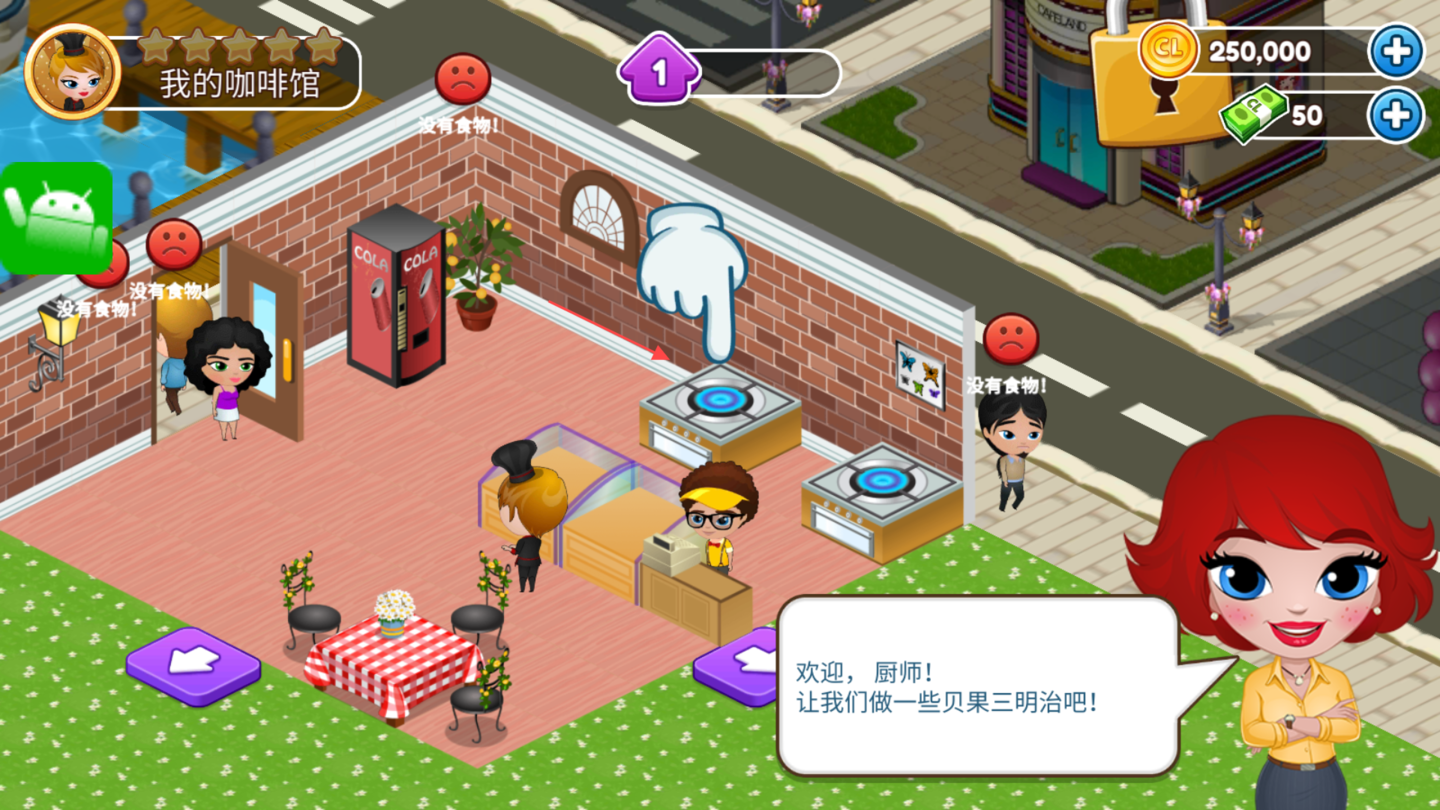Add more cash with plus button
1440x810 pixels.
pos(1396,116)
